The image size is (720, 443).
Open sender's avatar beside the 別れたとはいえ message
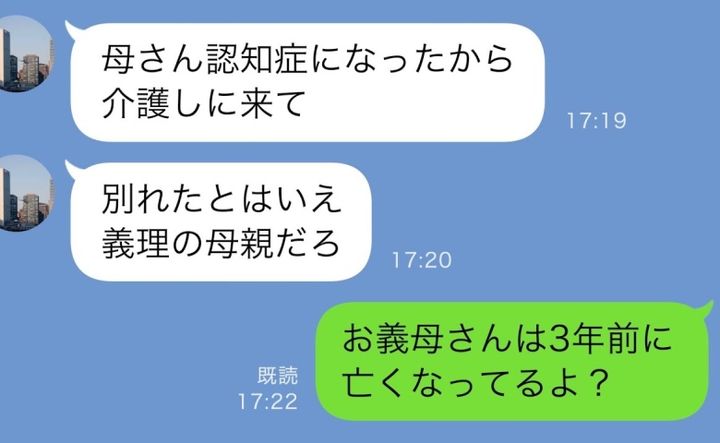pyautogui.click(x=24, y=193)
